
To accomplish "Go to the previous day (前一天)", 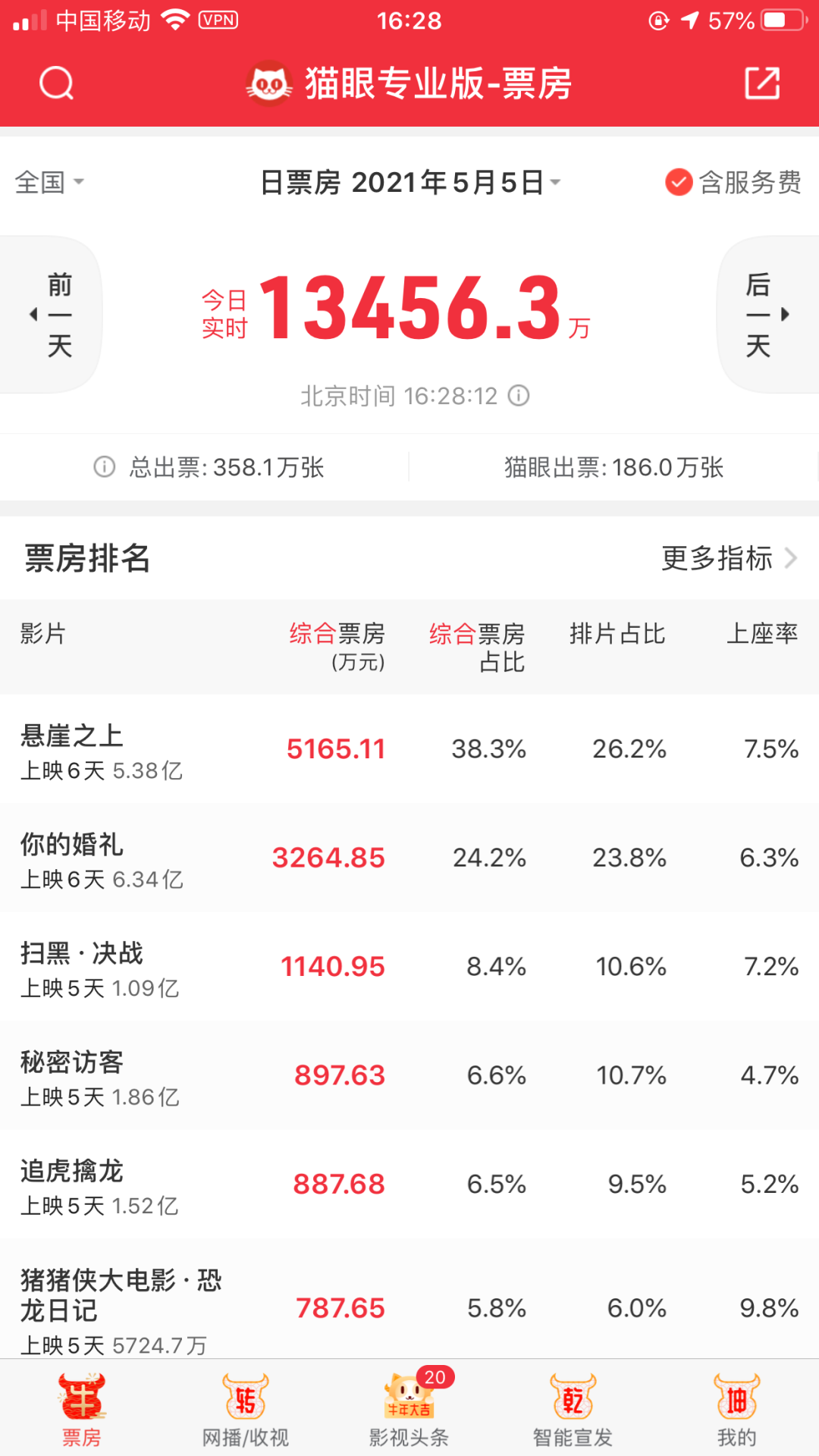I will tap(52, 315).
